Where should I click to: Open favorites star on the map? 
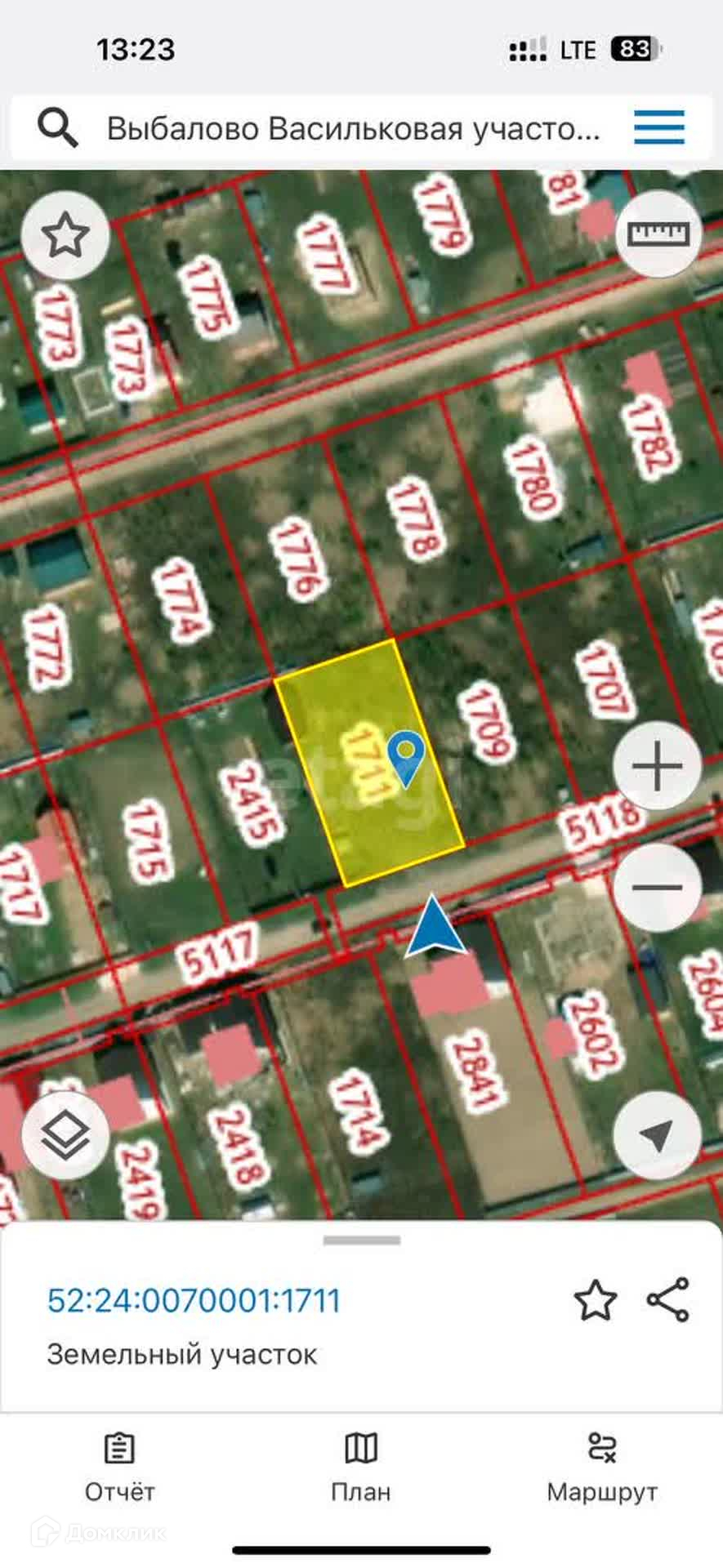coord(65,236)
